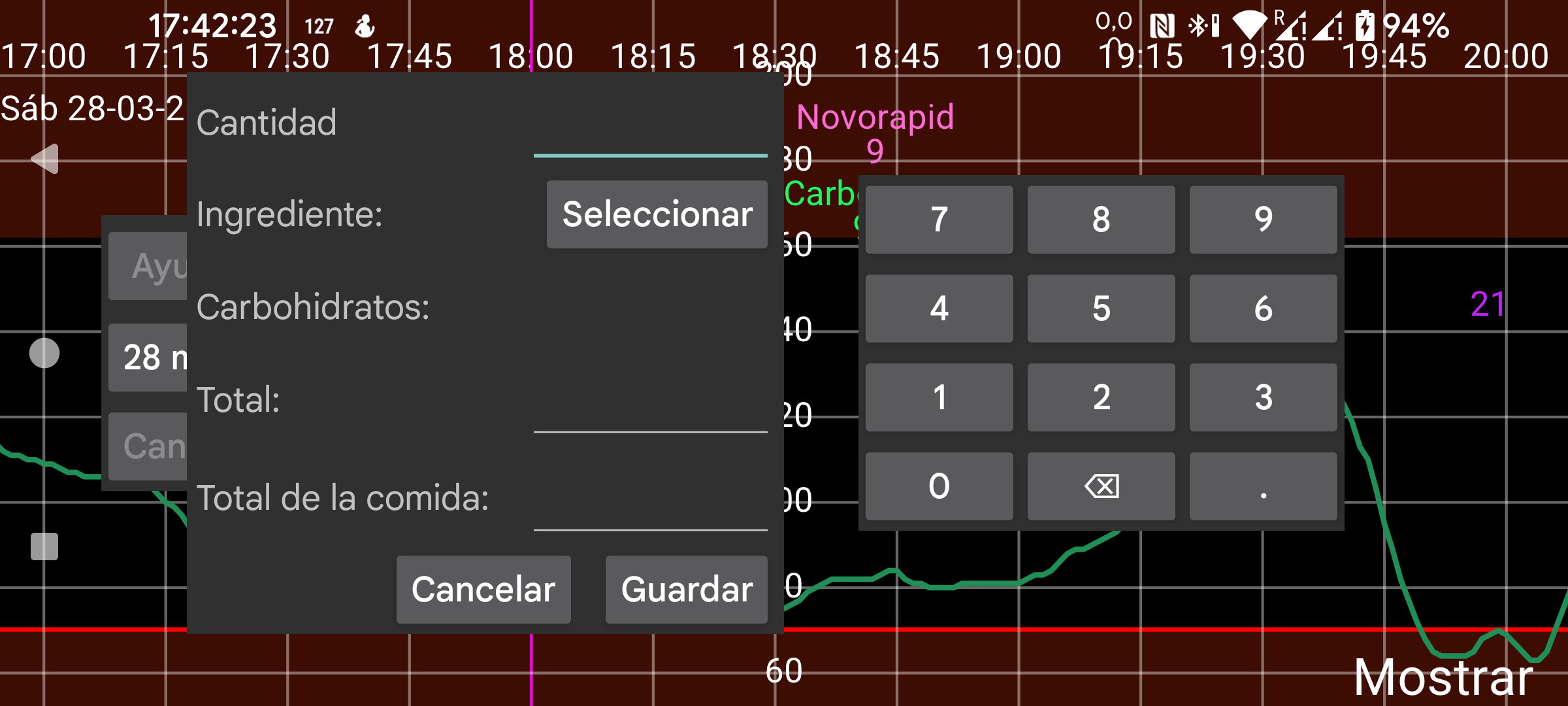This screenshot has width=1568, height=706.
Task: Enter digit 8 on the keypad
Action: click(x=1101, y=220)
